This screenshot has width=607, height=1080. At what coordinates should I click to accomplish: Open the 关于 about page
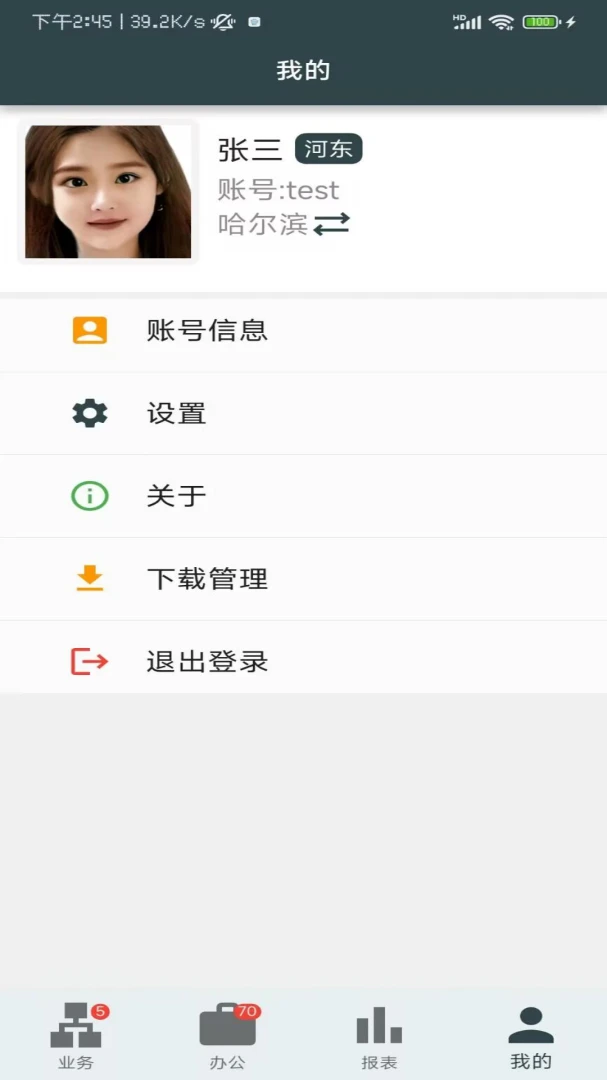(x=303, y=496)
